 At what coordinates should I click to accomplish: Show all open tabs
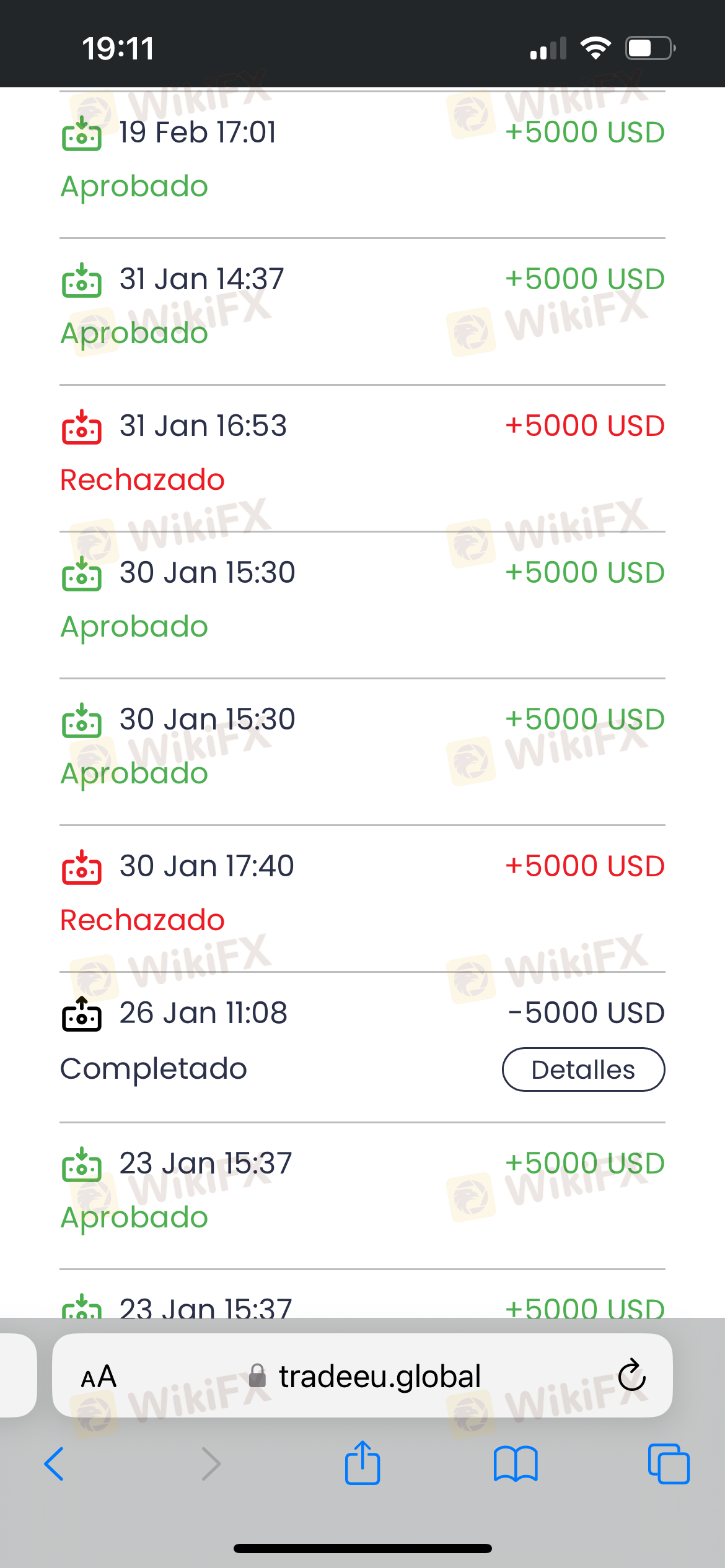point(668,1464)
